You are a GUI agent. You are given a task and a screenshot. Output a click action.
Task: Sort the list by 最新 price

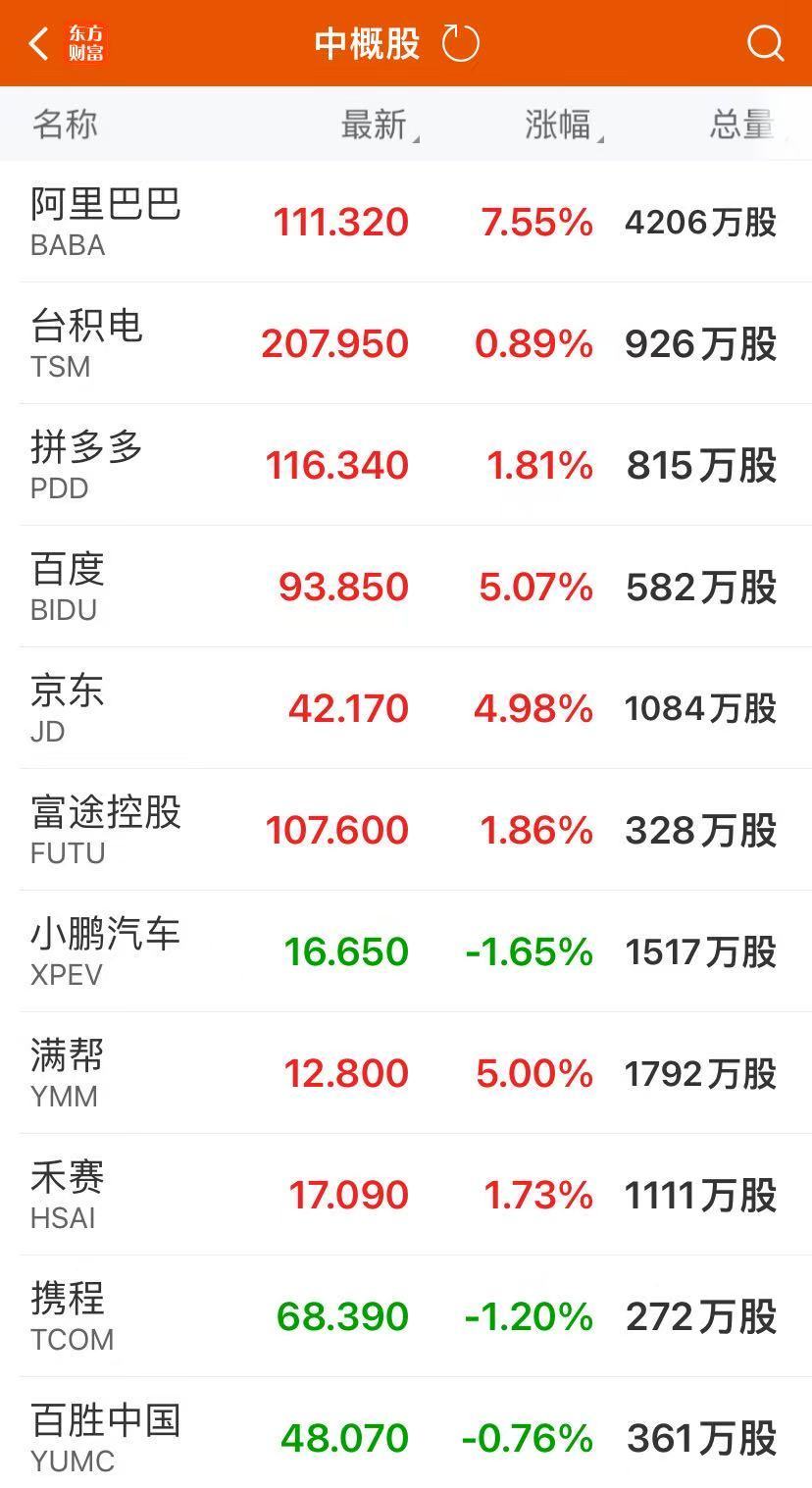point(380,125)
